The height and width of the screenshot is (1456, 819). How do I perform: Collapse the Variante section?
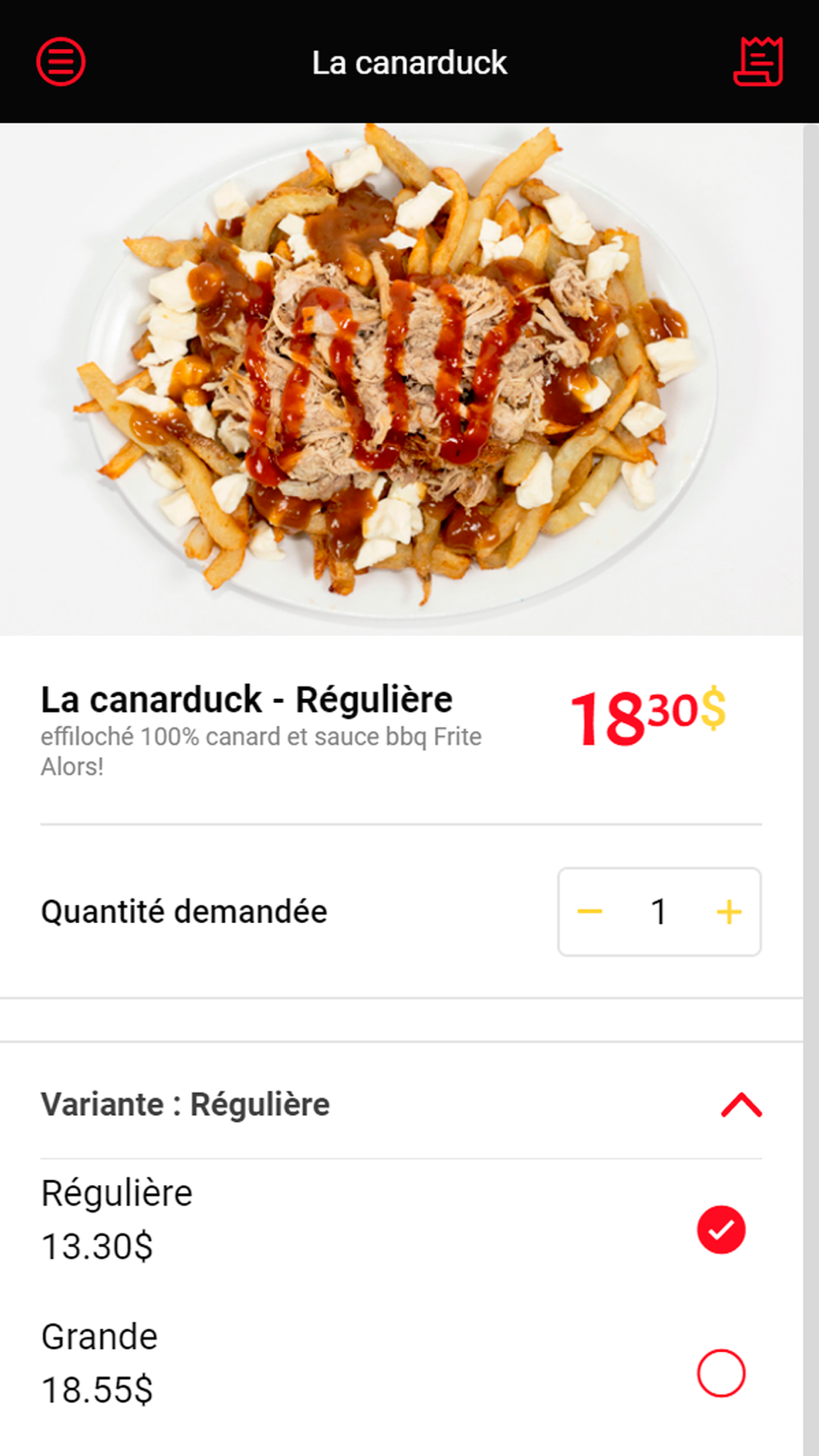tap(741, 1105)
